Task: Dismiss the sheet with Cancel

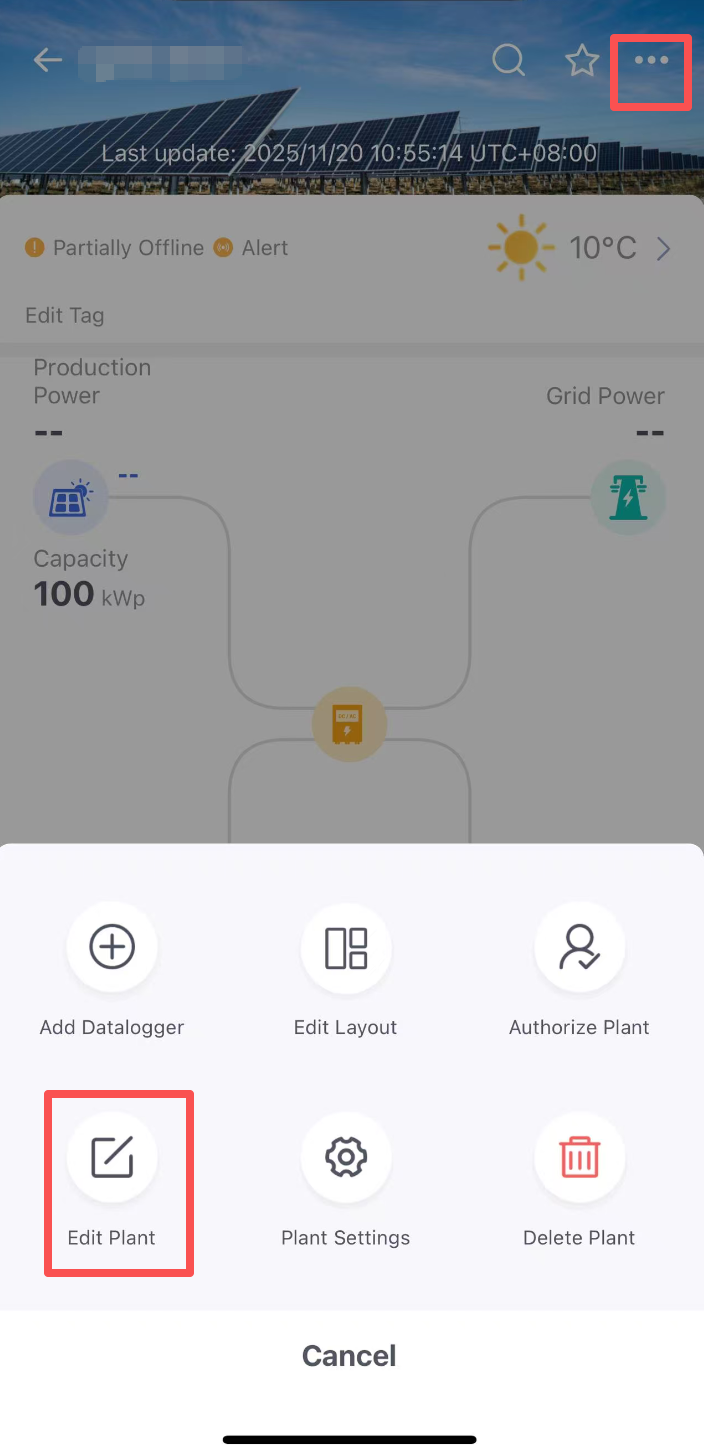Action: pyautogui.click(x=350, y=1356)
